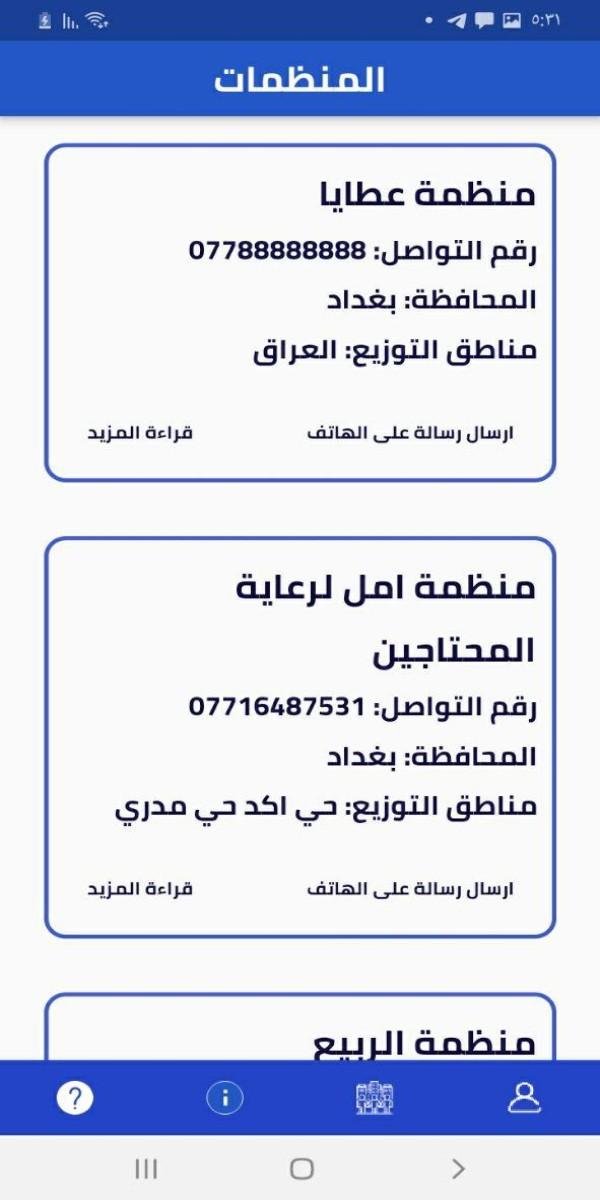The image size is (600, 1200).
Task: Switch to the info tab
Action: 225,1098
